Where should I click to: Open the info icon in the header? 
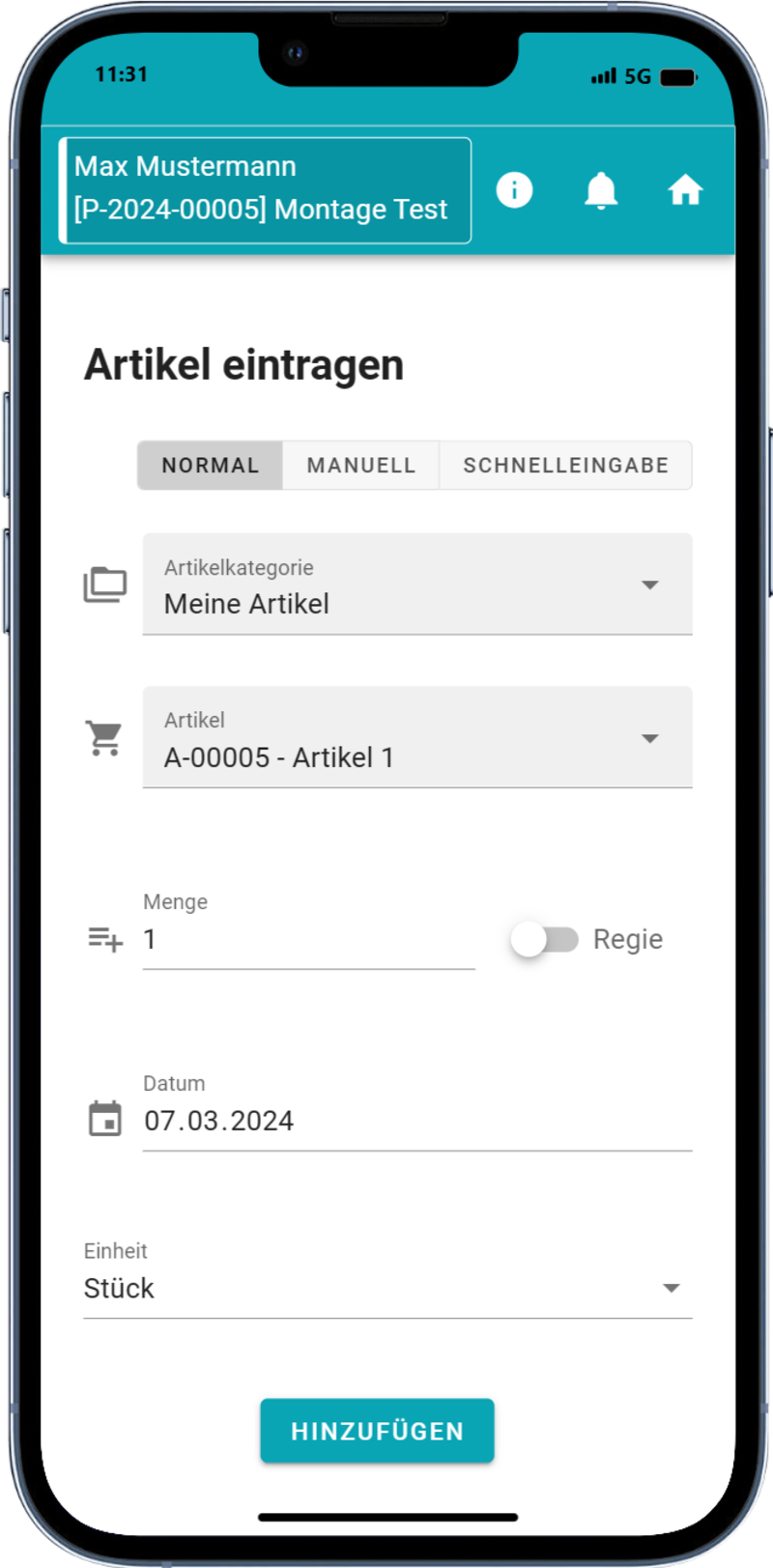click(x=514, y=190)
